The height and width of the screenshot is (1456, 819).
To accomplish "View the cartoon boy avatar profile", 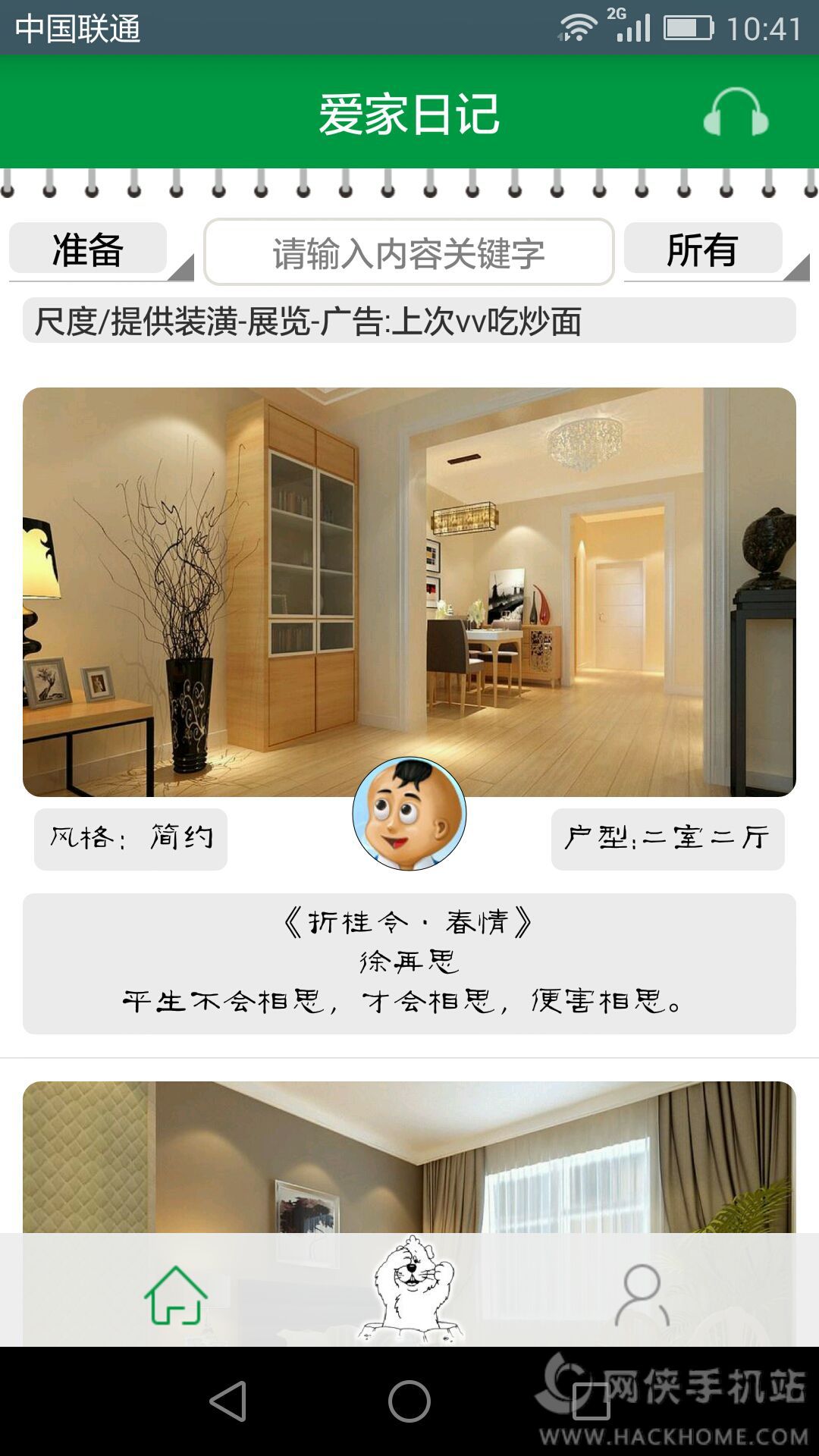I will click(x=409, y=814).
